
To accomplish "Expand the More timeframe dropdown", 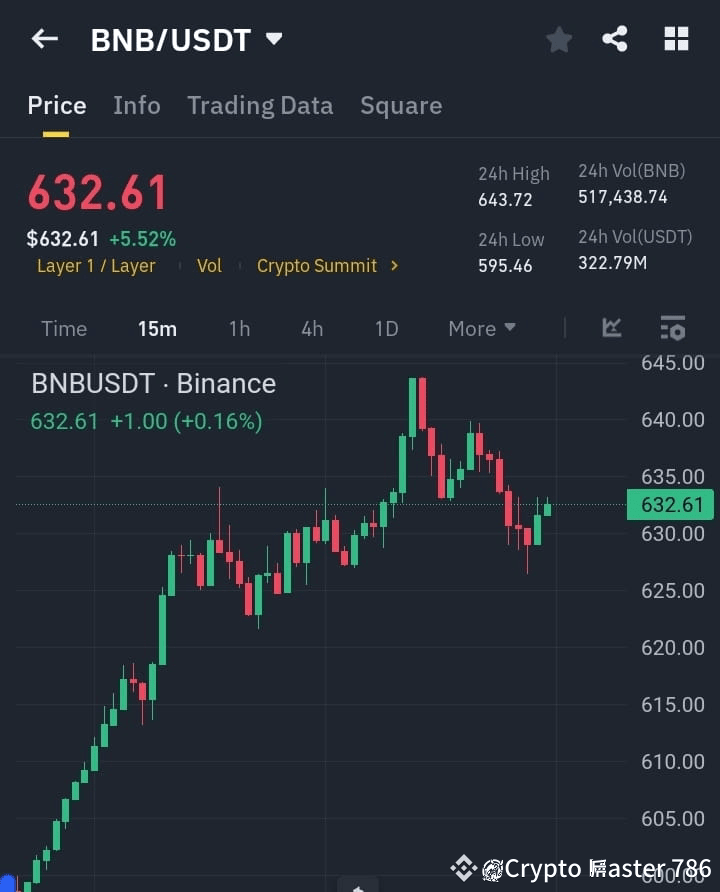I will tap(481, 328).
